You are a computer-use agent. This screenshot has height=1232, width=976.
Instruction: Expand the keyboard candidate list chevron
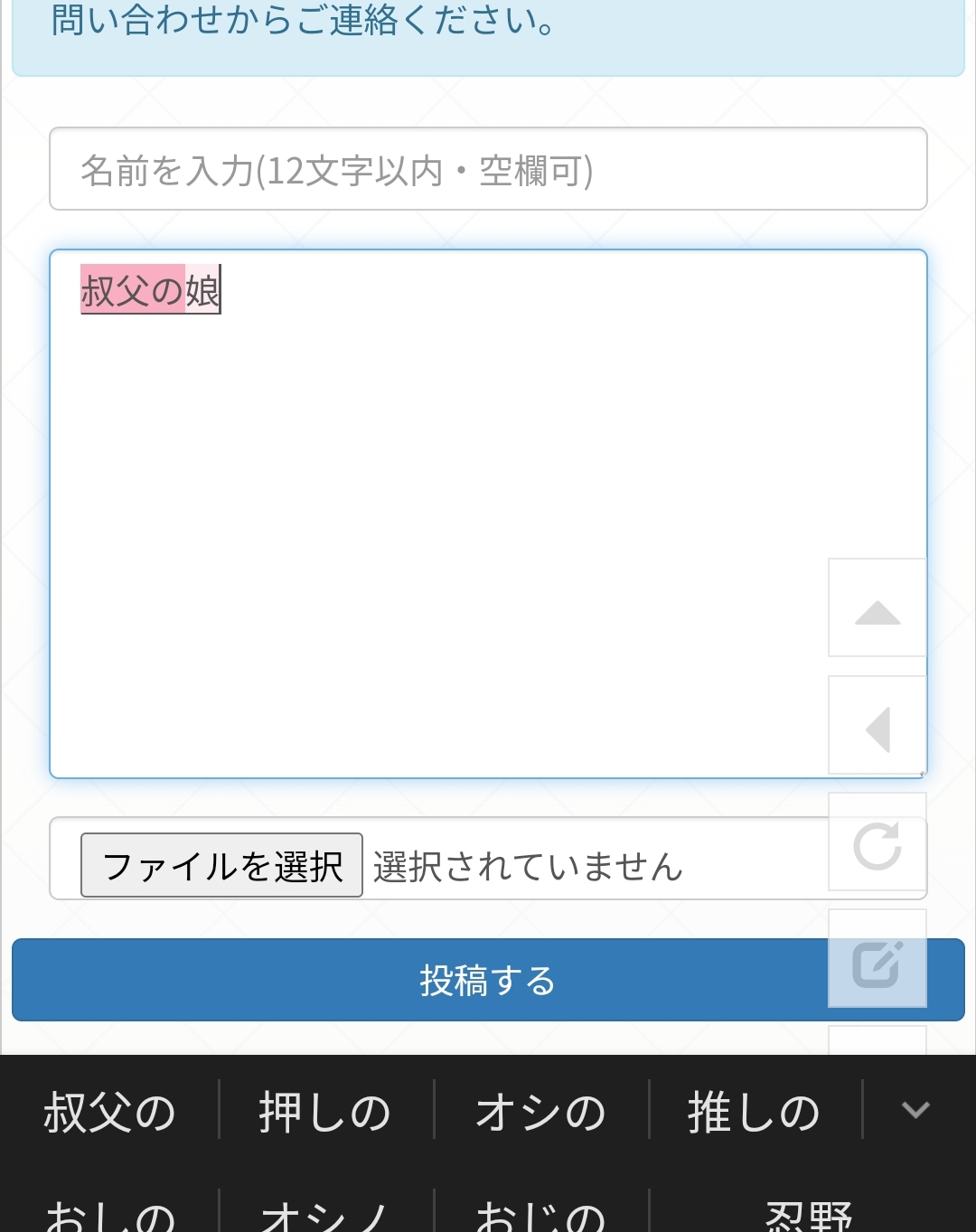coord(915,1109)
